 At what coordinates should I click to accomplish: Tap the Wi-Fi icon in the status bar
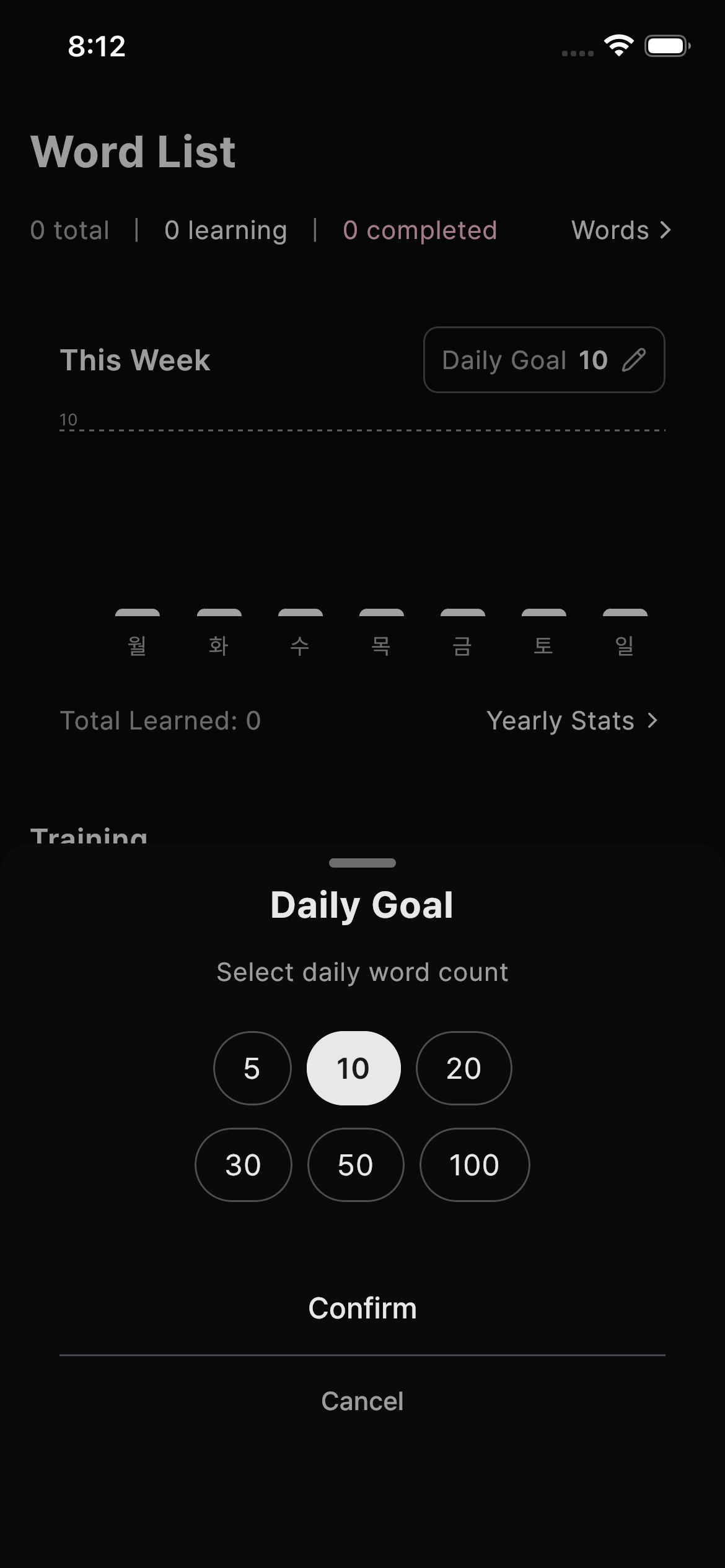(618, 45)
